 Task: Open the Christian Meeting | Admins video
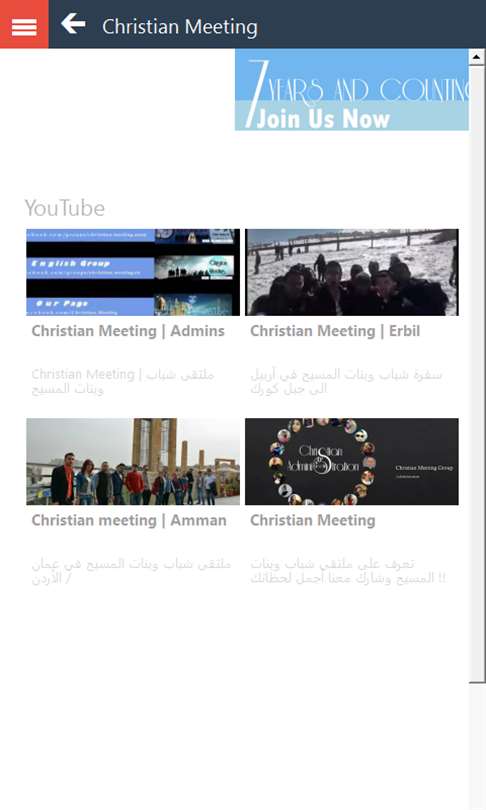click(133, 272)
